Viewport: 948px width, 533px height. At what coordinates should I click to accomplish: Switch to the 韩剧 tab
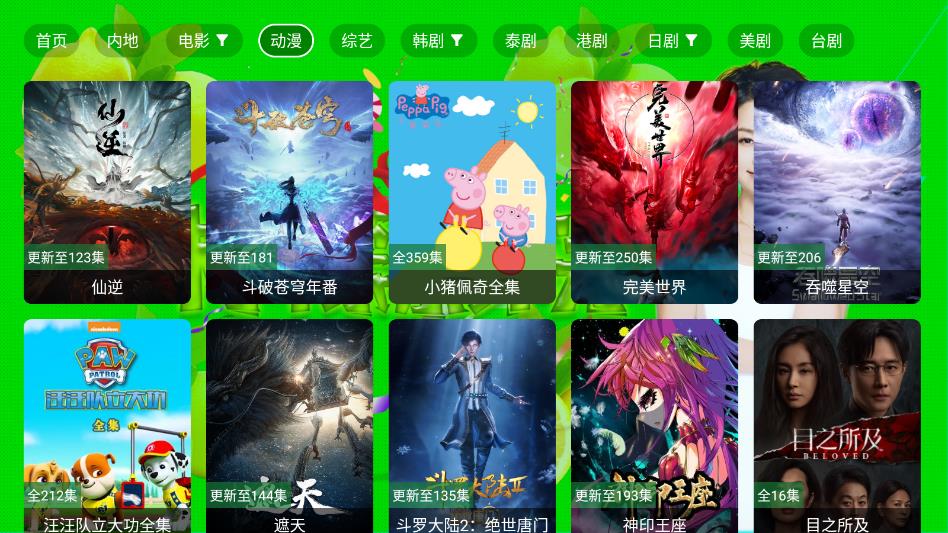(438, 41)
